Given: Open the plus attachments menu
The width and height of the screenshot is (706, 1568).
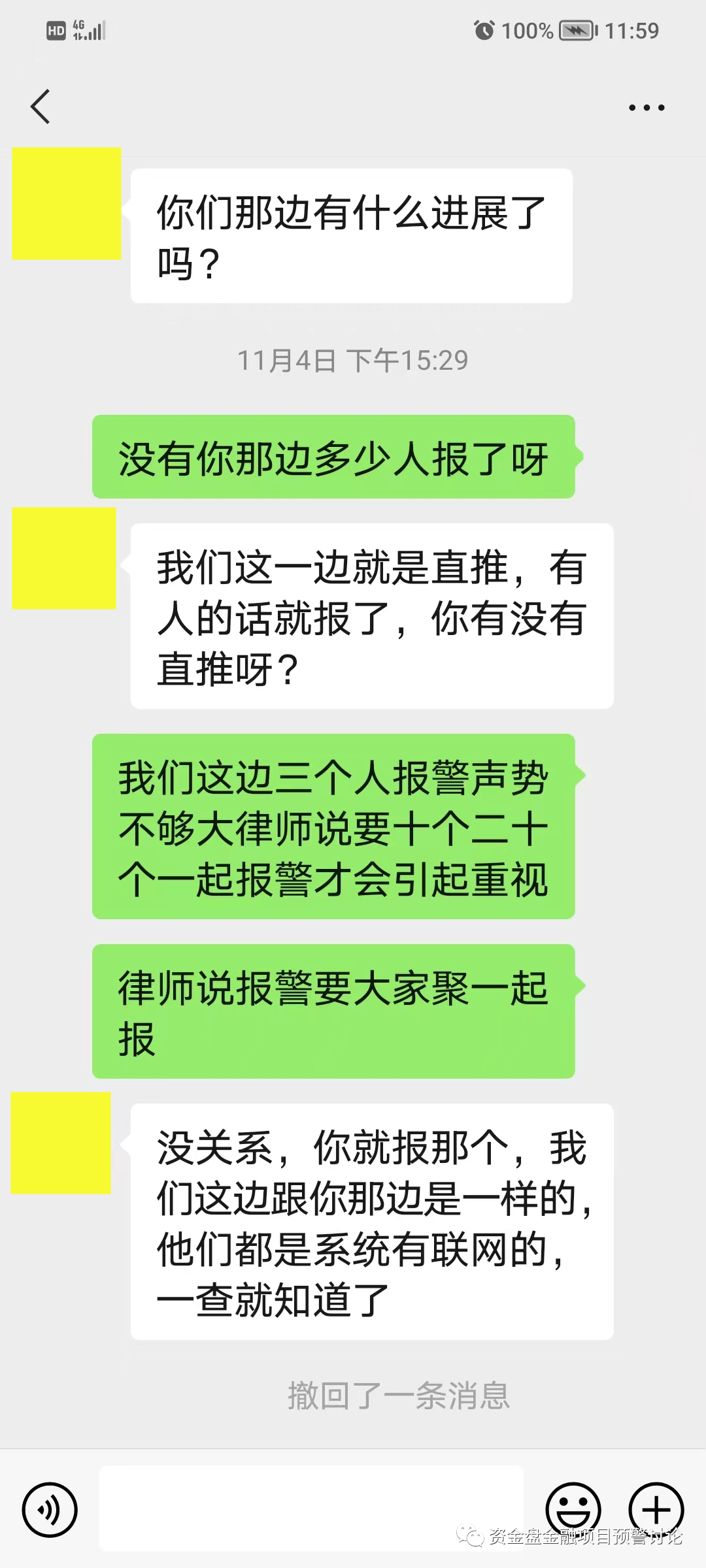Looking at the screenshot, I should [656, 1509].
